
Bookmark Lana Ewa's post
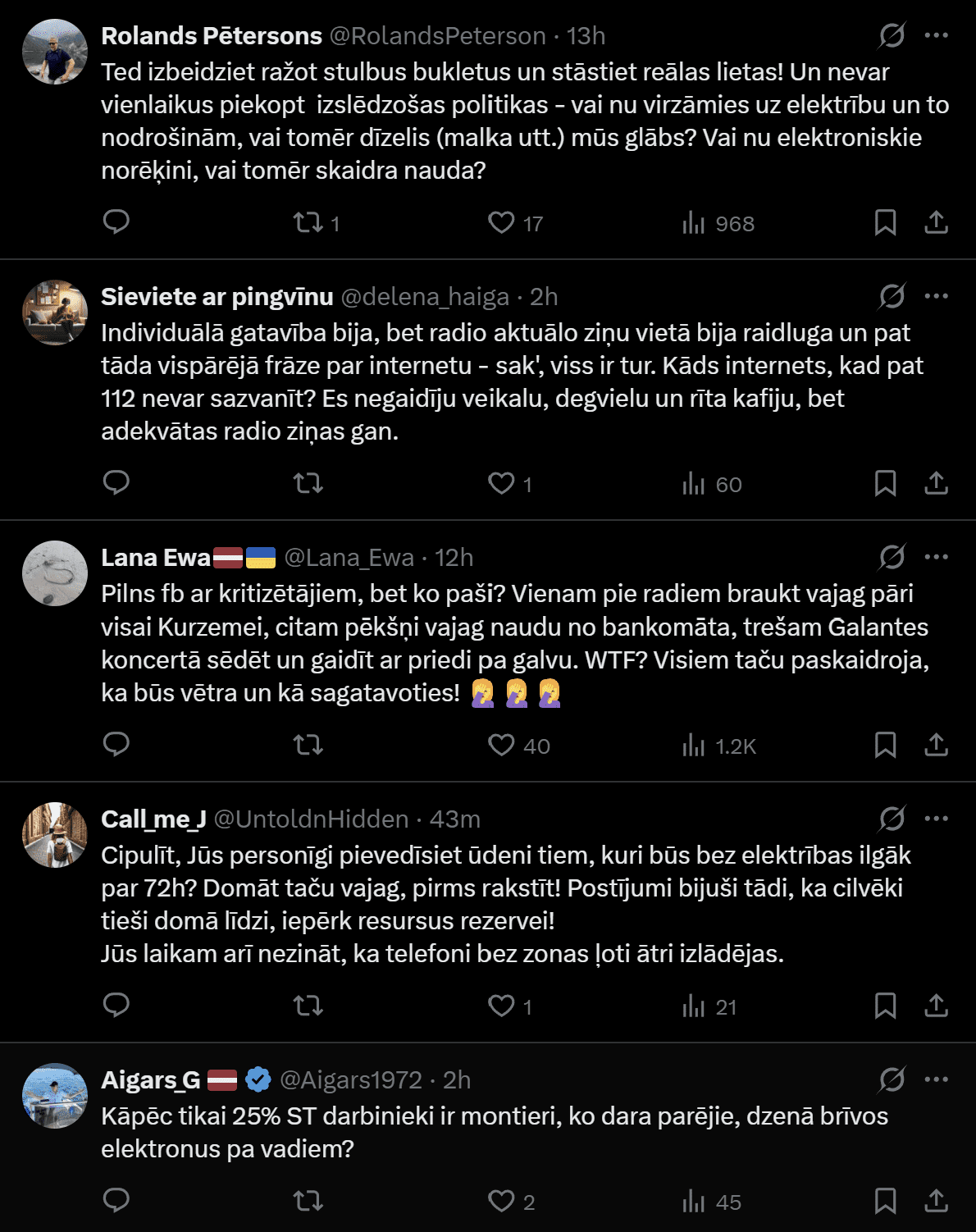pyautogui.click(x=886, y=745)
